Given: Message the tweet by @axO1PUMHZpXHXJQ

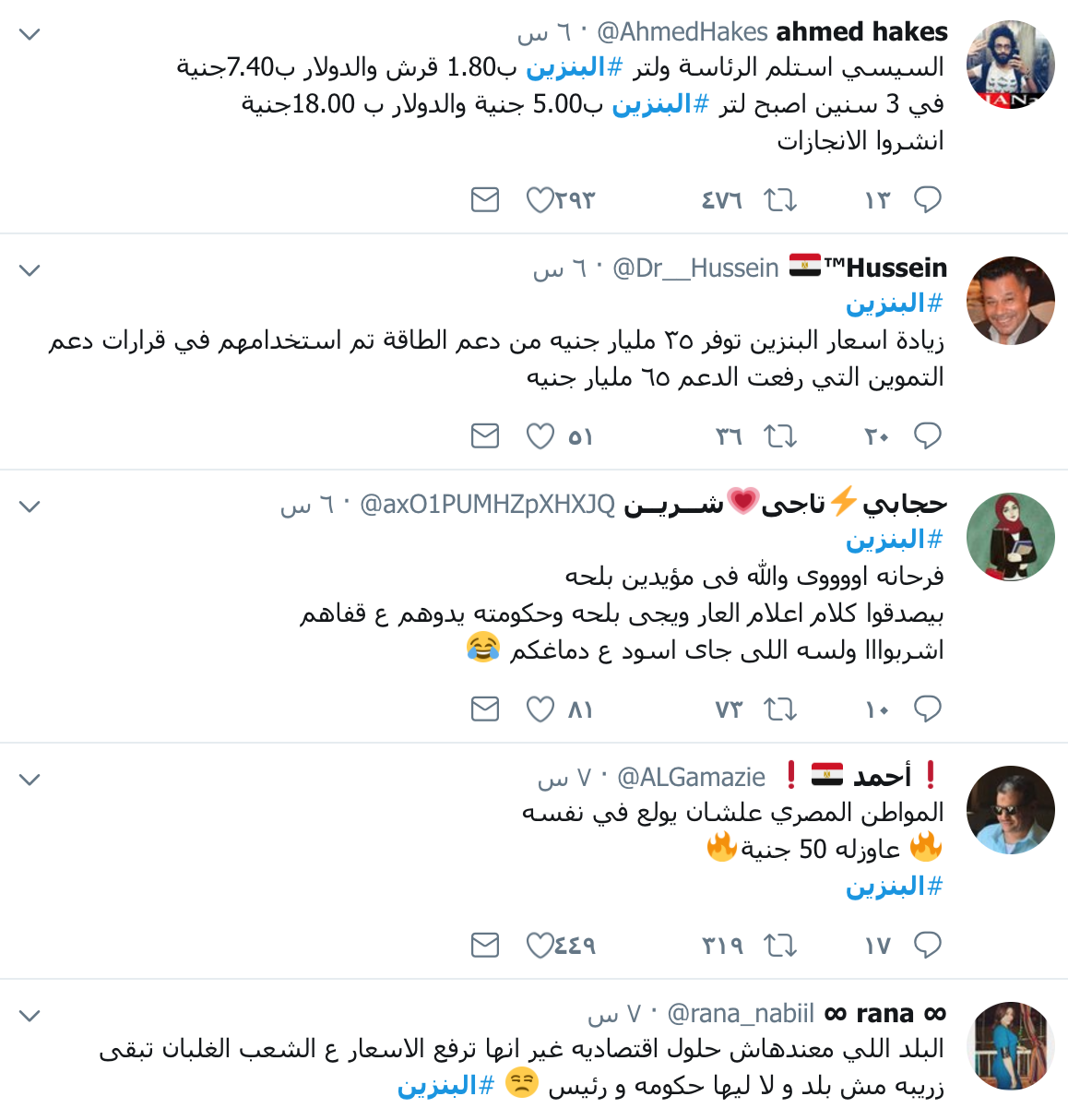Looking at the screenshot, I should click(485, 709).
